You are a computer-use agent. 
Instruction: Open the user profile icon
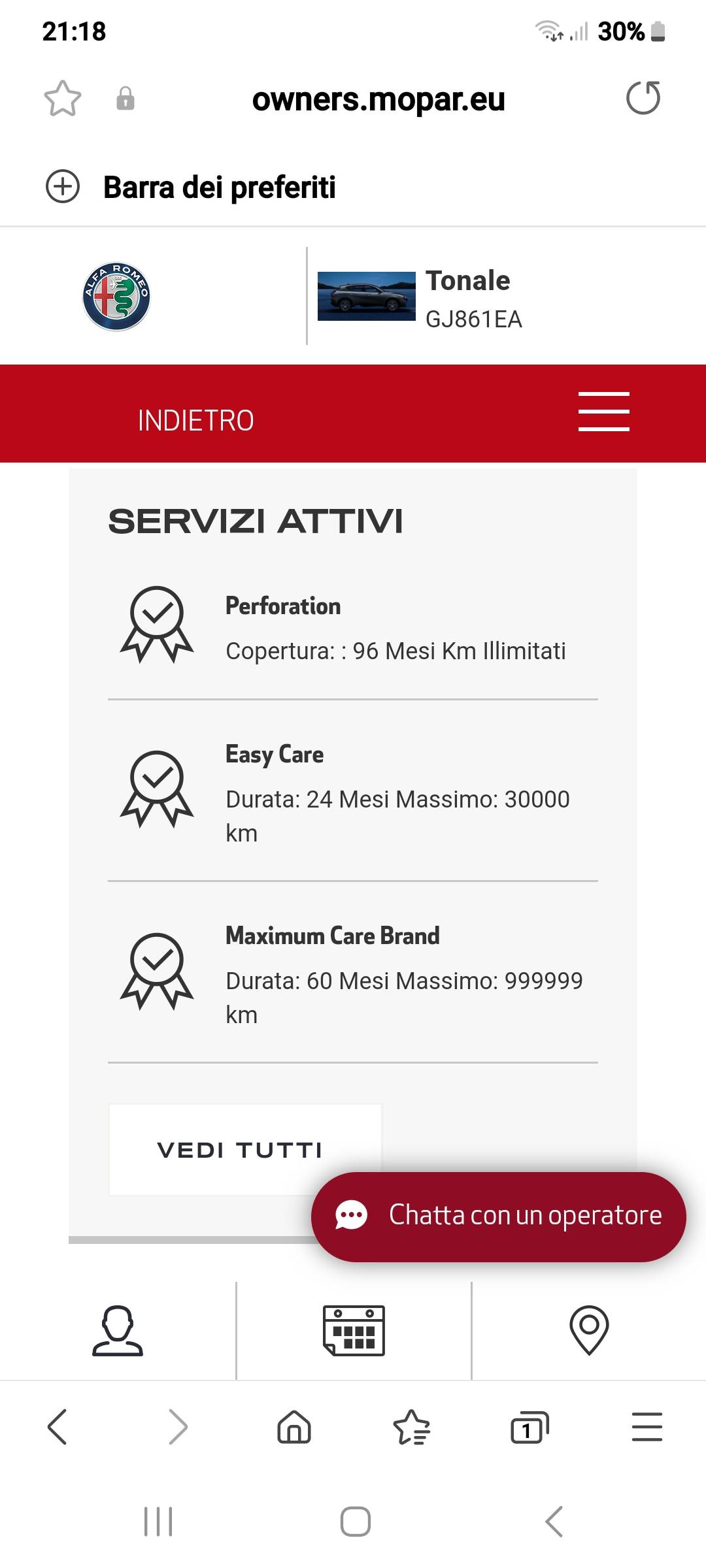(118, 1331)
